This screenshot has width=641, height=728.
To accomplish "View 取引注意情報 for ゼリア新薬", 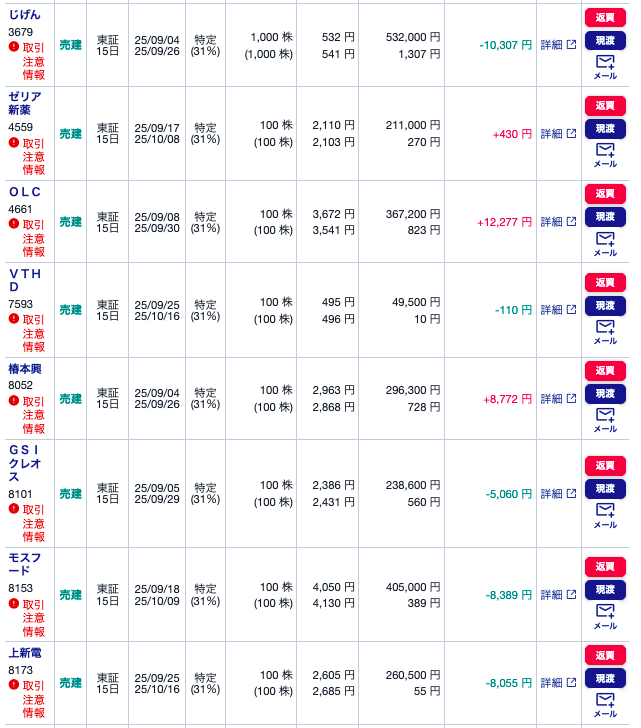I will point(34,156).
